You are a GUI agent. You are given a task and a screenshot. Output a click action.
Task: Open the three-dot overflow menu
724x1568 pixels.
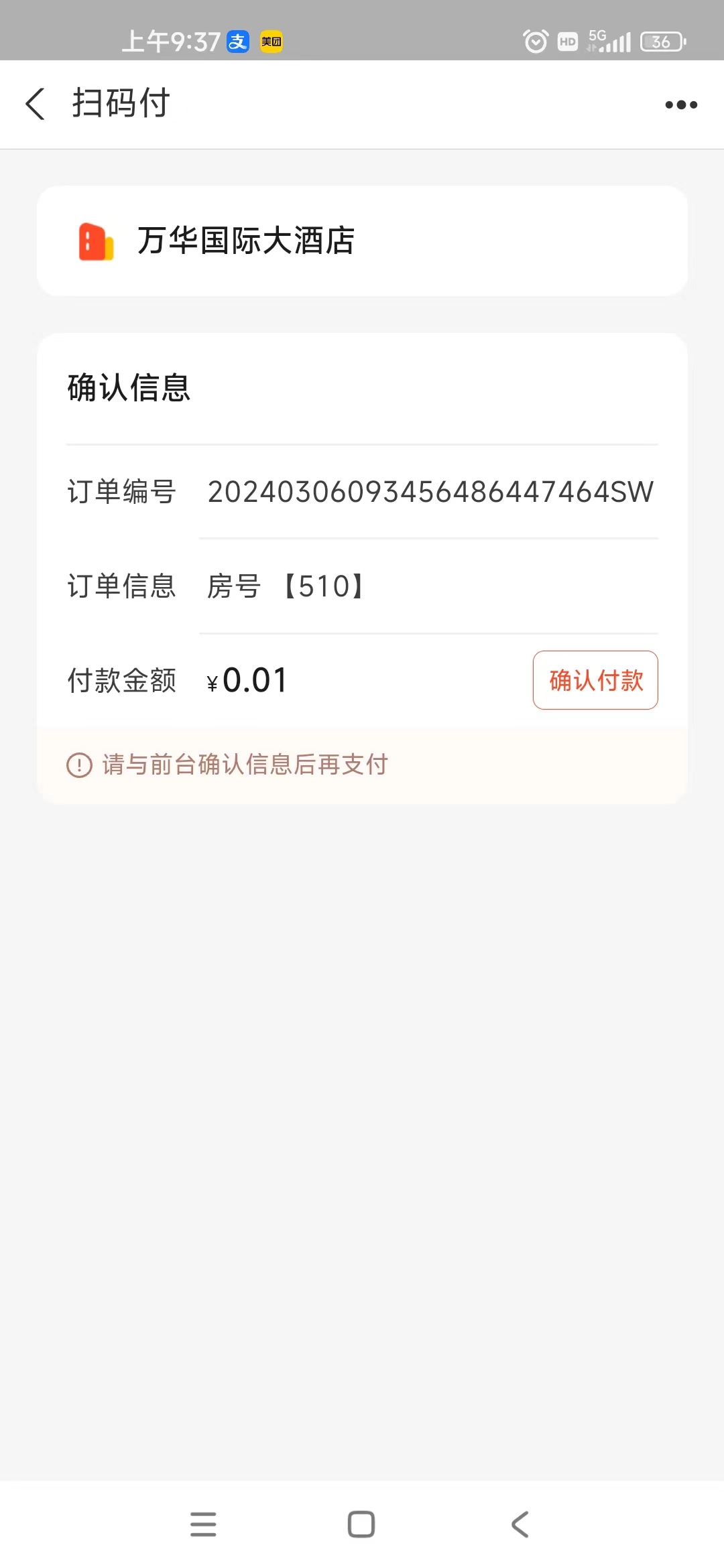point(681,105)
